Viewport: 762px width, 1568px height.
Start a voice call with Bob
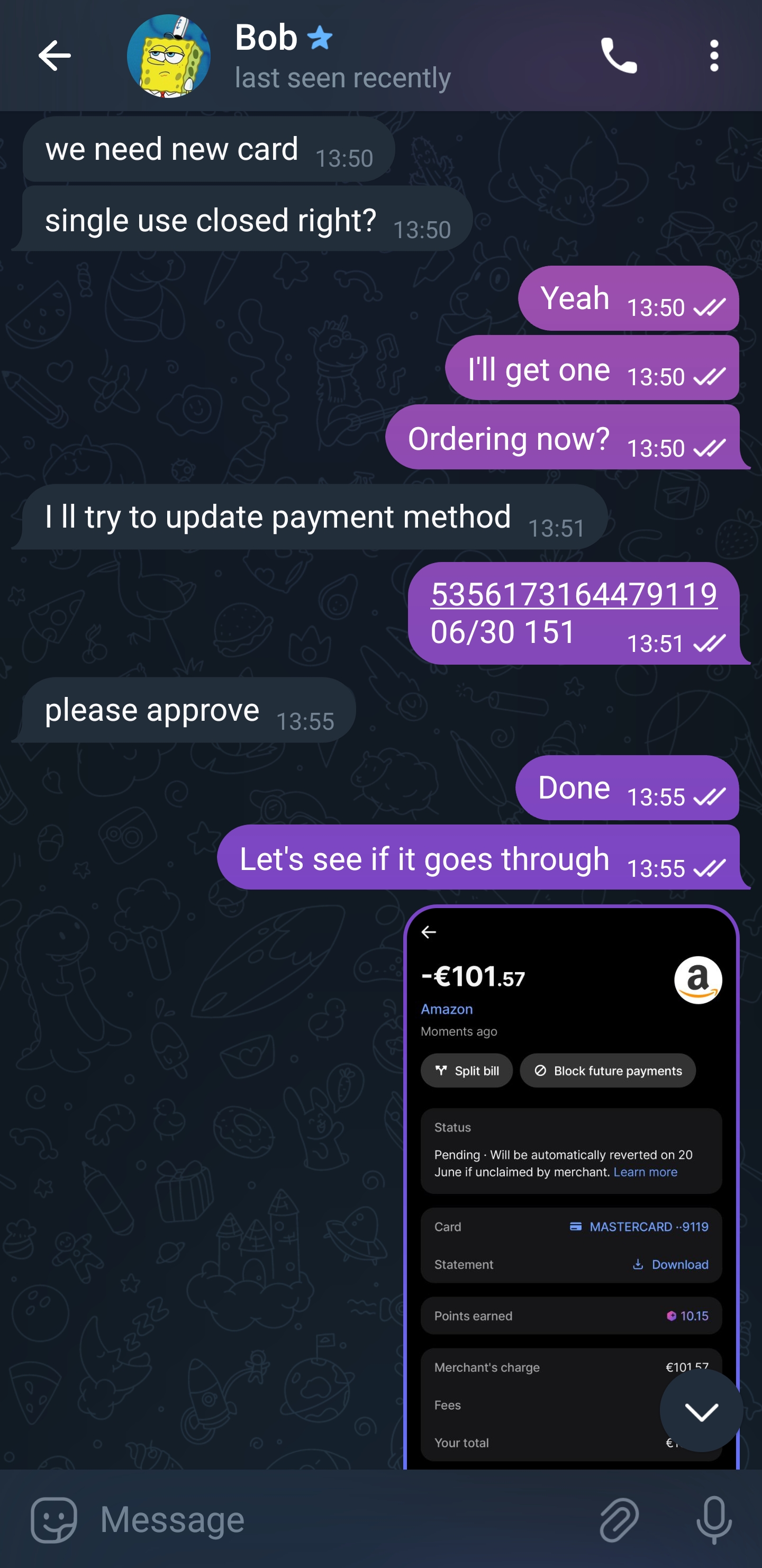coord(619,56)
